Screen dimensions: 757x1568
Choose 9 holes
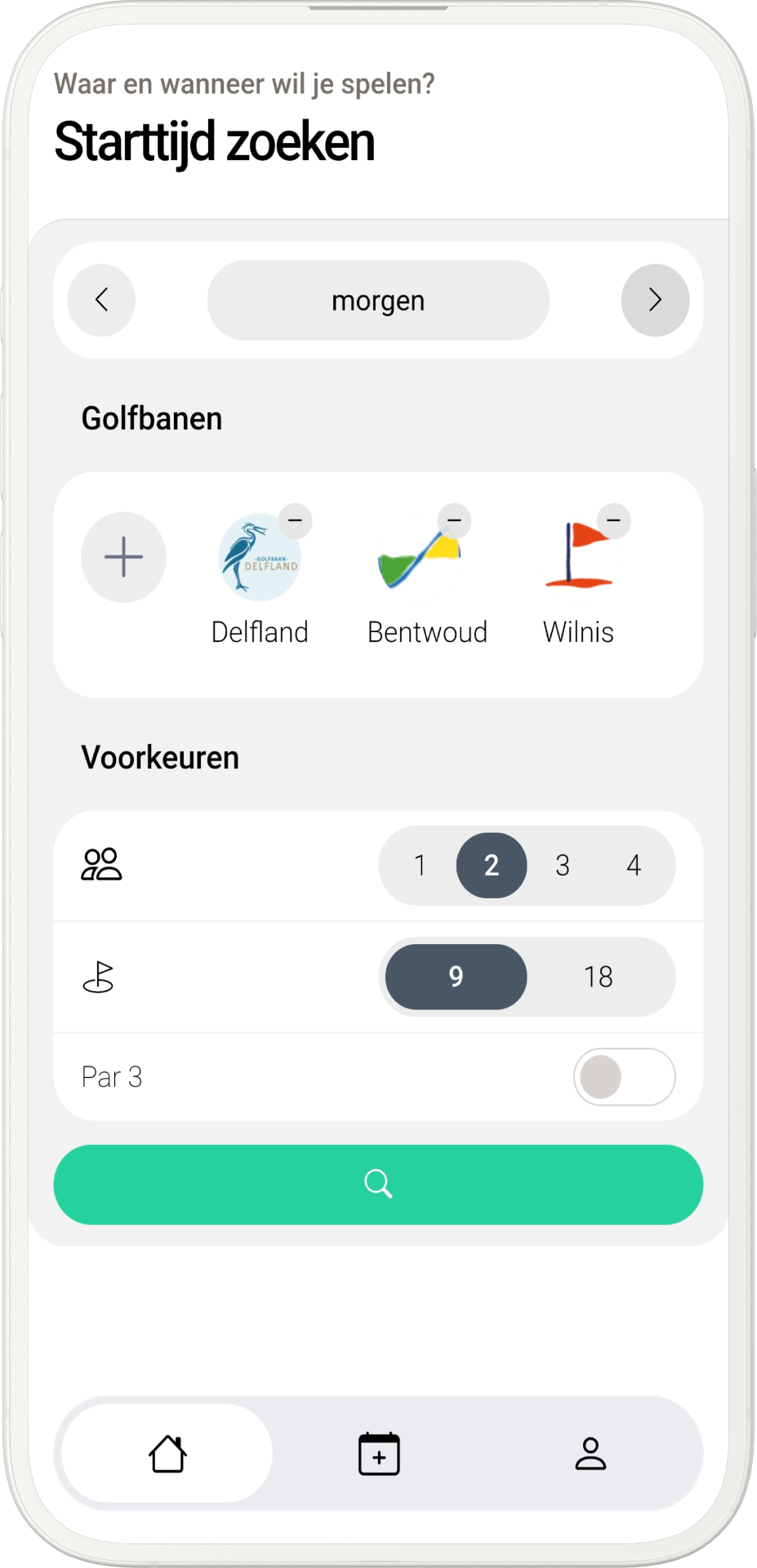456,977
